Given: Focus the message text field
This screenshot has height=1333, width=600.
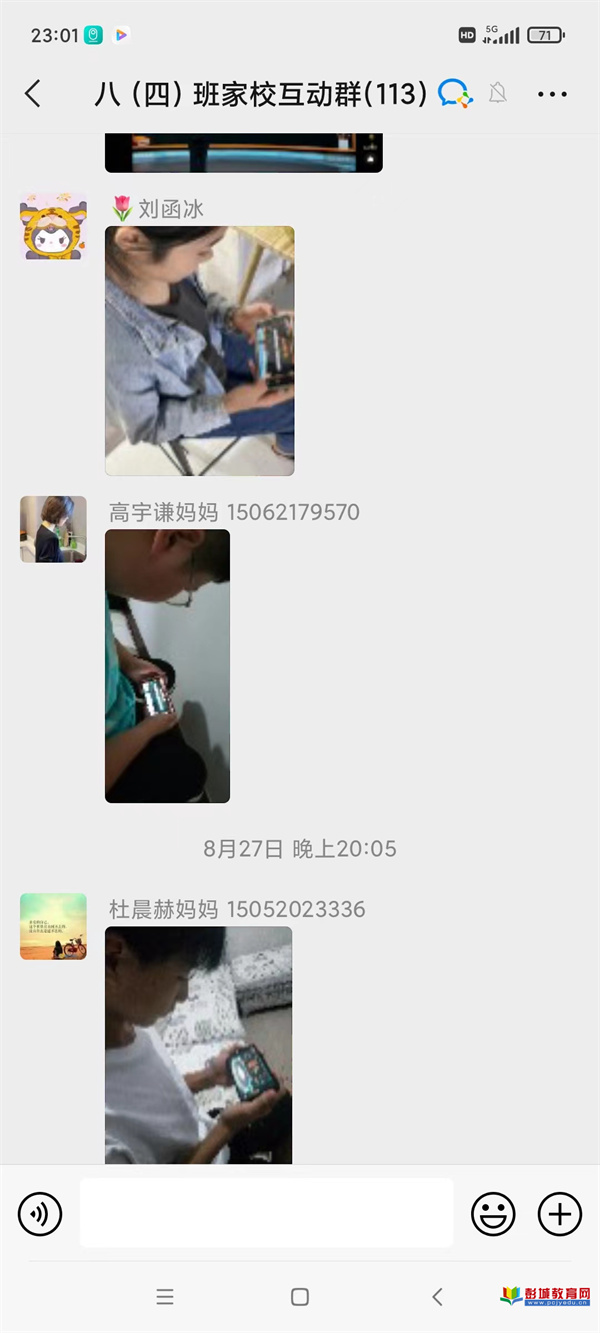Looking at the screenshot, I should [266, 1213].
